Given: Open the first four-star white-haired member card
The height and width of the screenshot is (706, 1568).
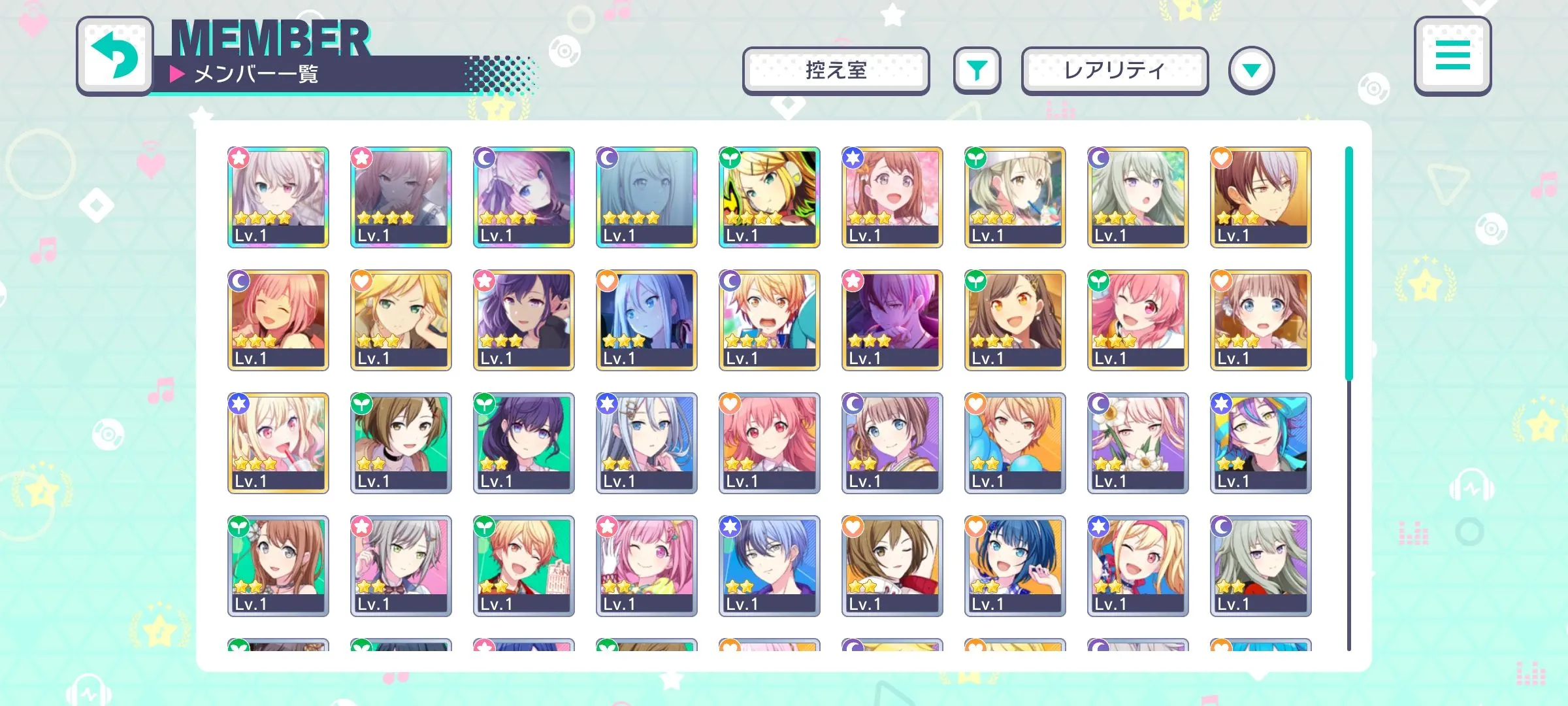Looking at the screenshot, I should coord(278,197).
